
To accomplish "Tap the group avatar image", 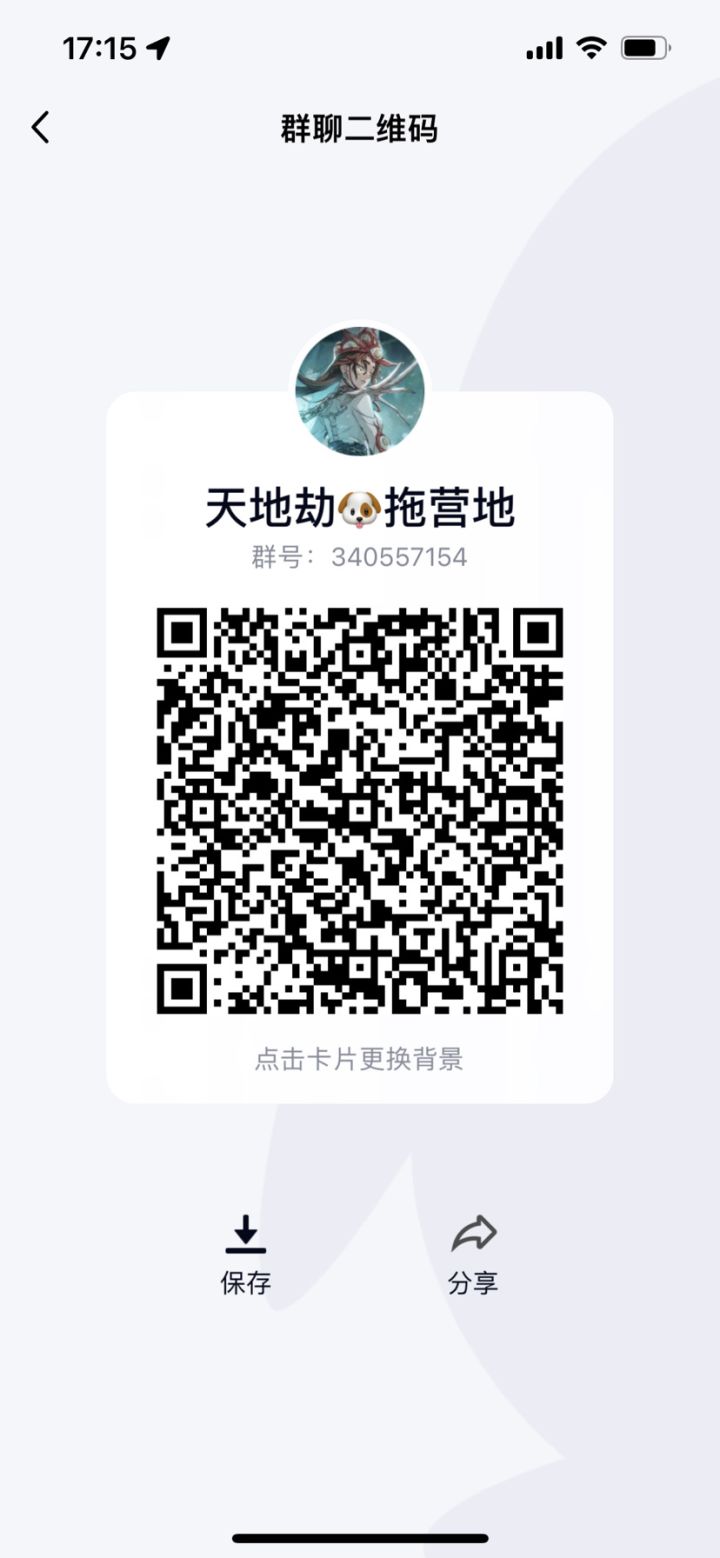I will pos(360,390).
